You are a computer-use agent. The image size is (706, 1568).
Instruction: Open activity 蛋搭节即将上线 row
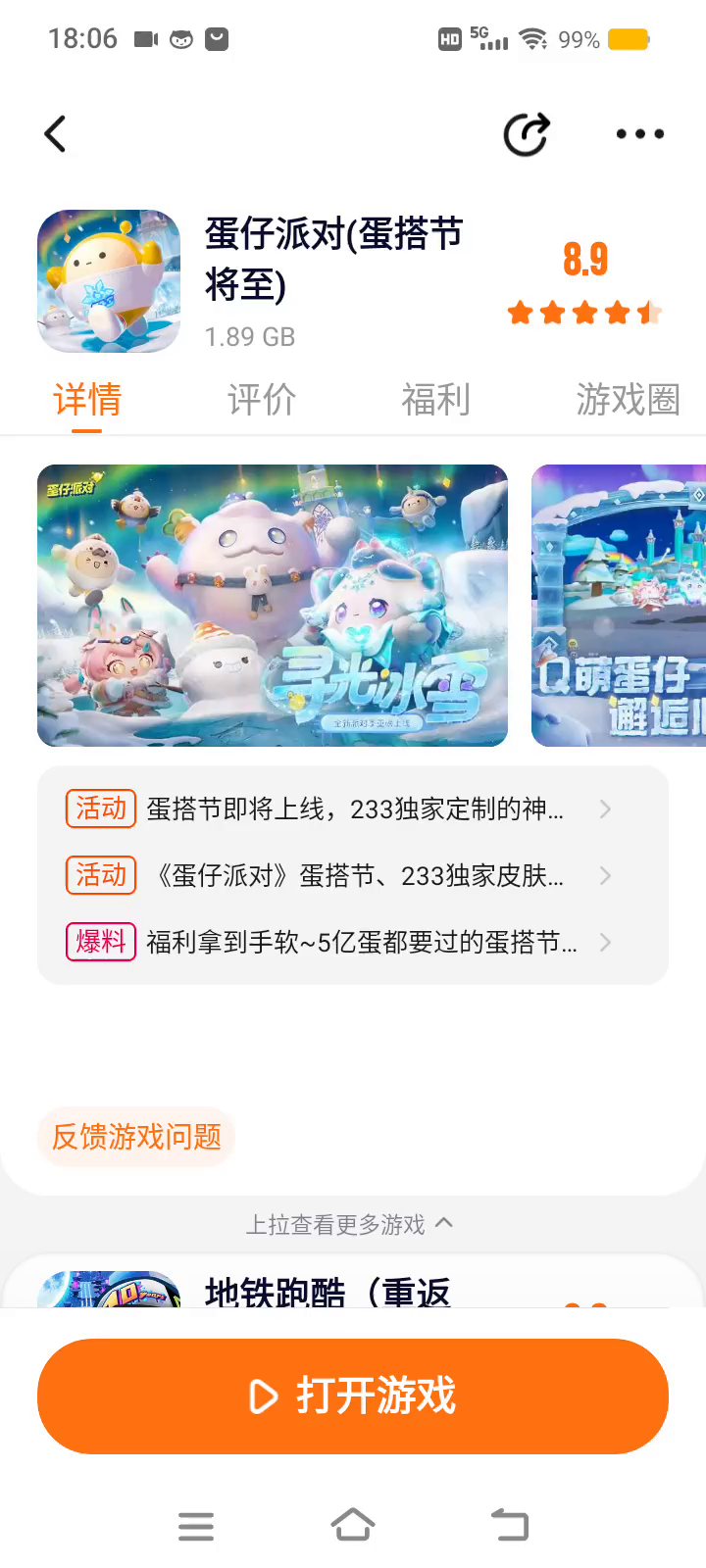click(339, 808)
